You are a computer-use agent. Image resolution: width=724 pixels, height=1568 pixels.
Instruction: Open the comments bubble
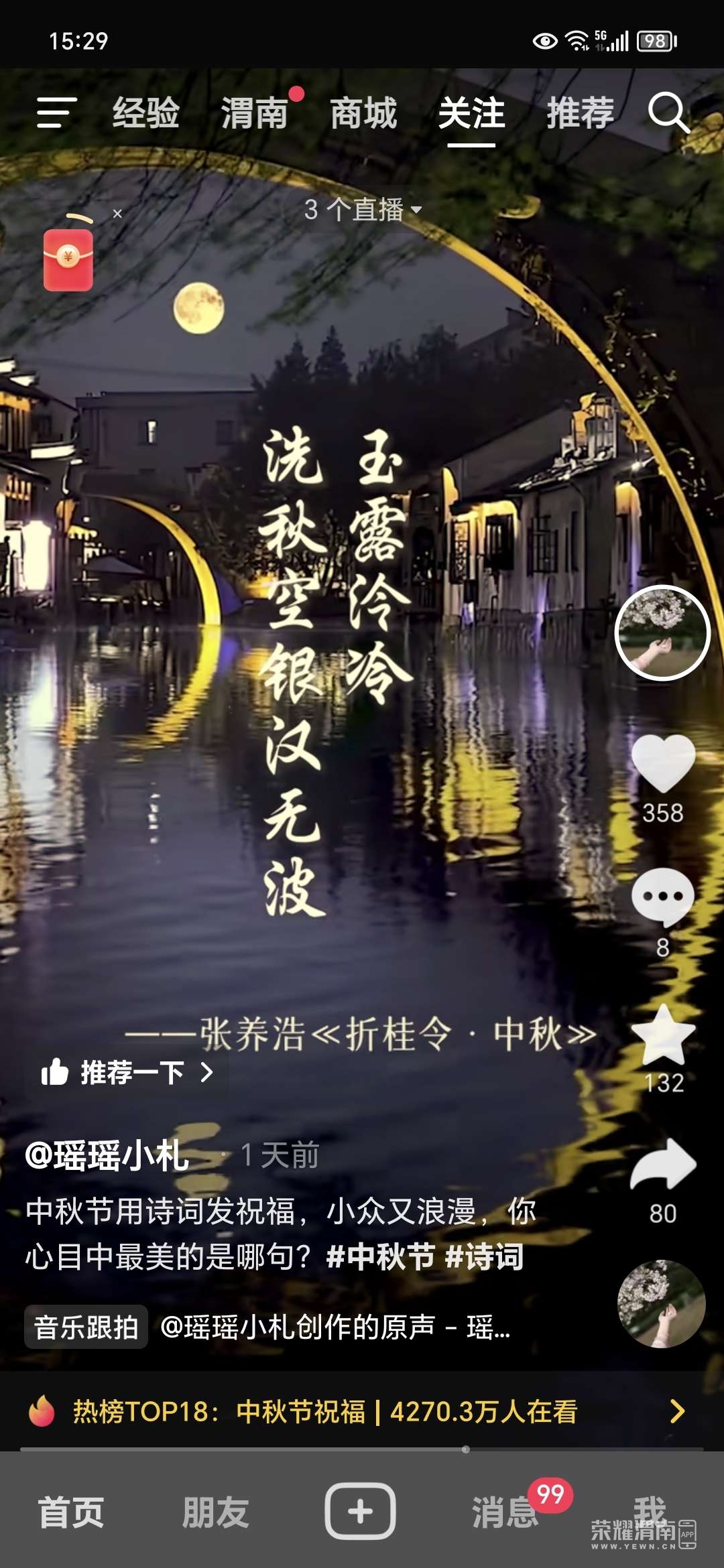pyautogui.click(x=663, y=898)
